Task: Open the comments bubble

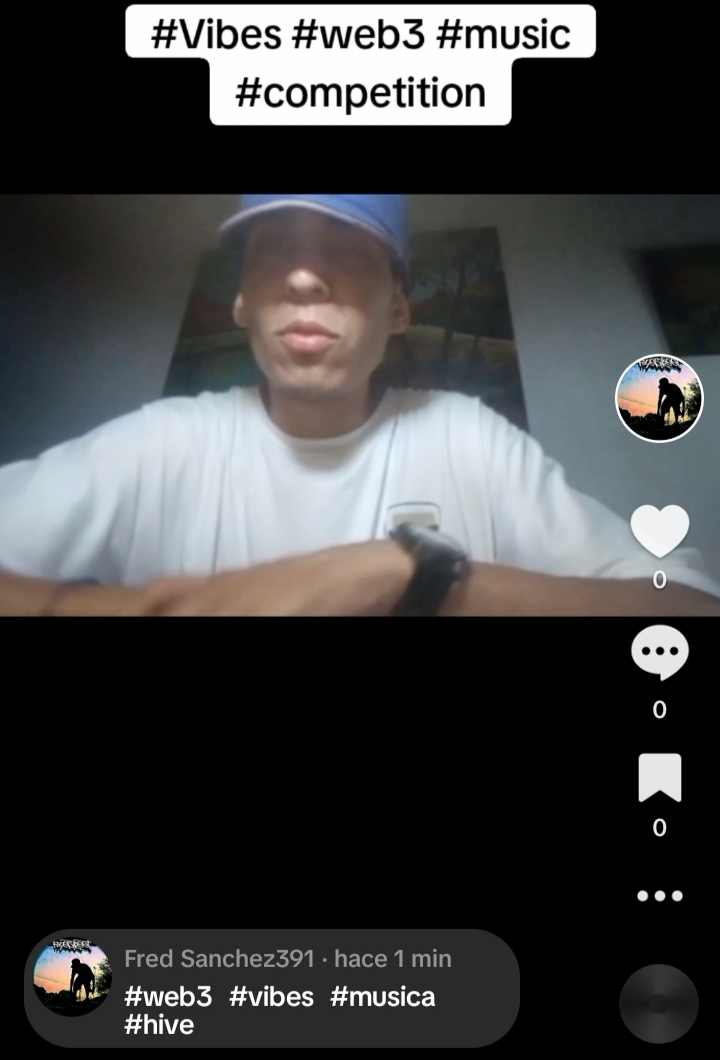Action: click(660, 653)
